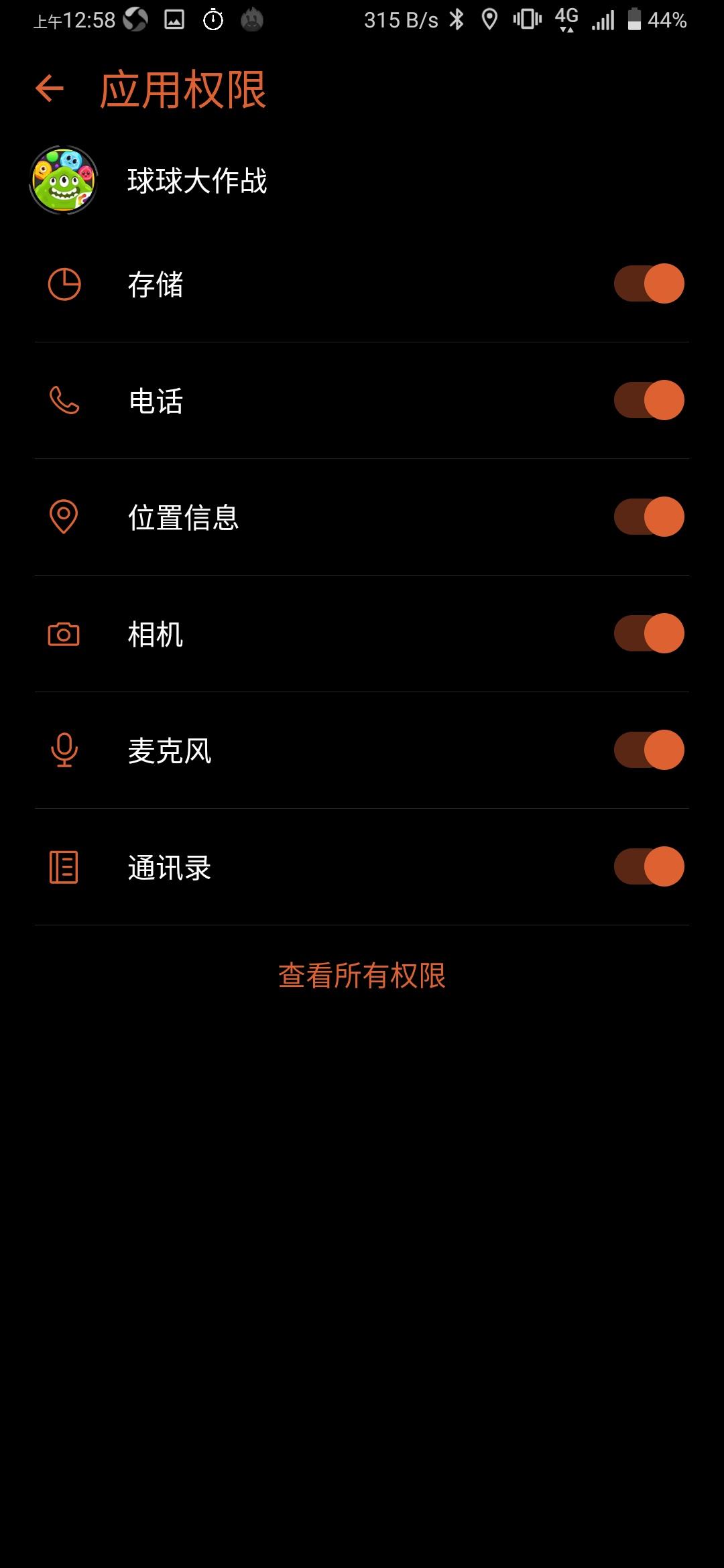Tap the 存储 permission row label
724x1568 pixels.
(157, 284)
